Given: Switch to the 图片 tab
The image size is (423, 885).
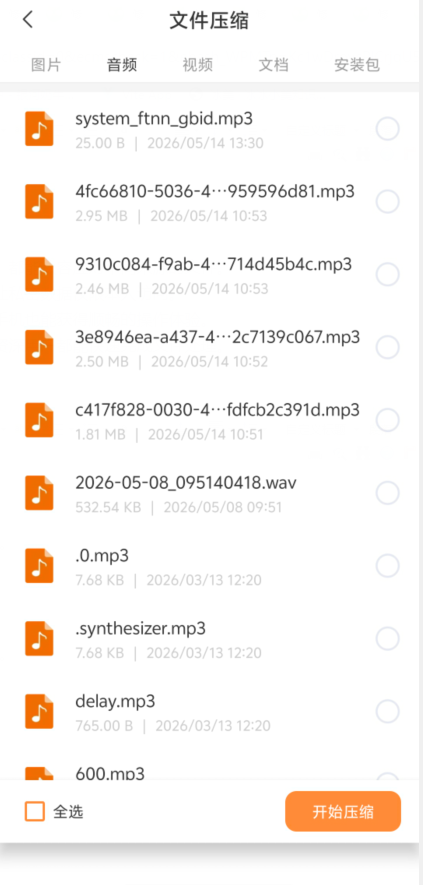Looking at the screenshot, I should 46,65.
